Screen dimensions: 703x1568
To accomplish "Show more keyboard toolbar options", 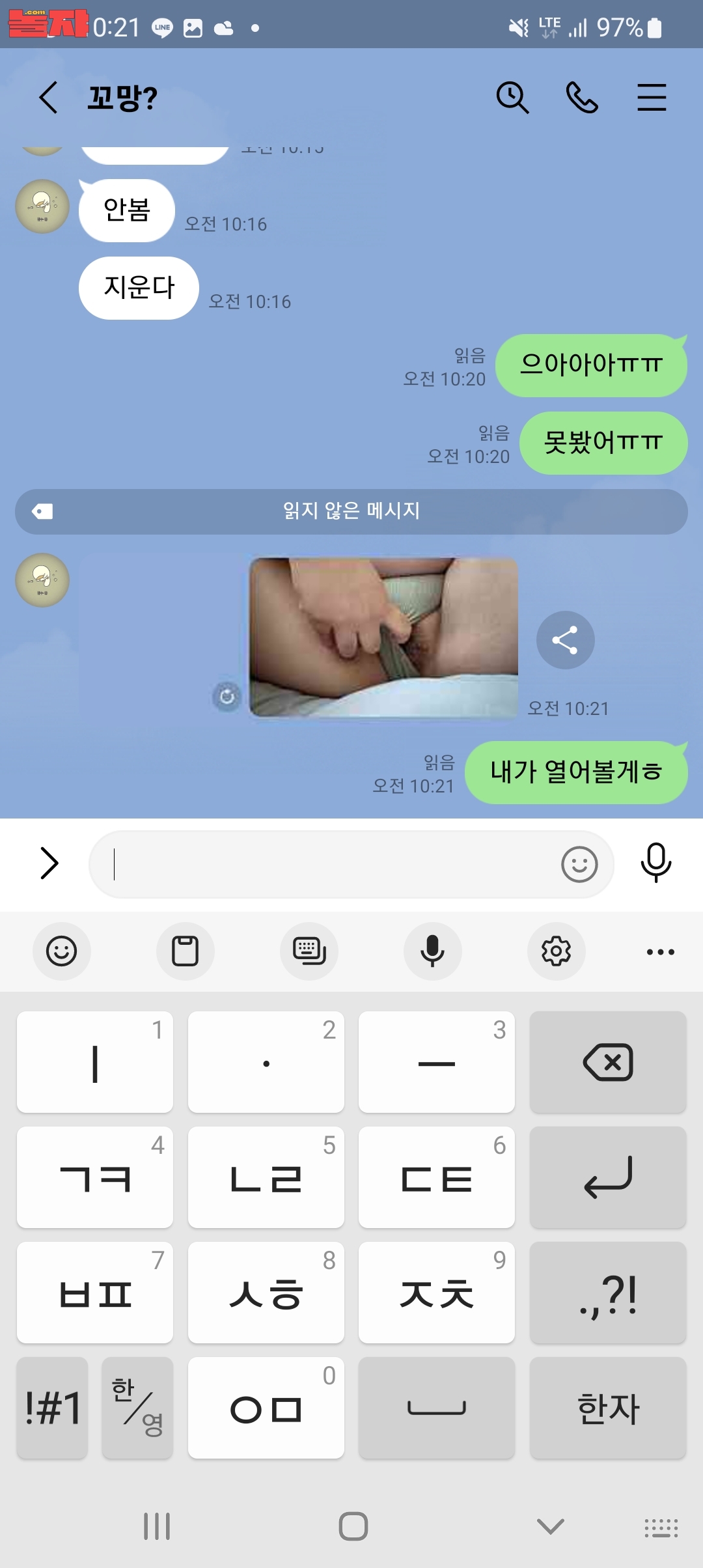I will (660, 951).
